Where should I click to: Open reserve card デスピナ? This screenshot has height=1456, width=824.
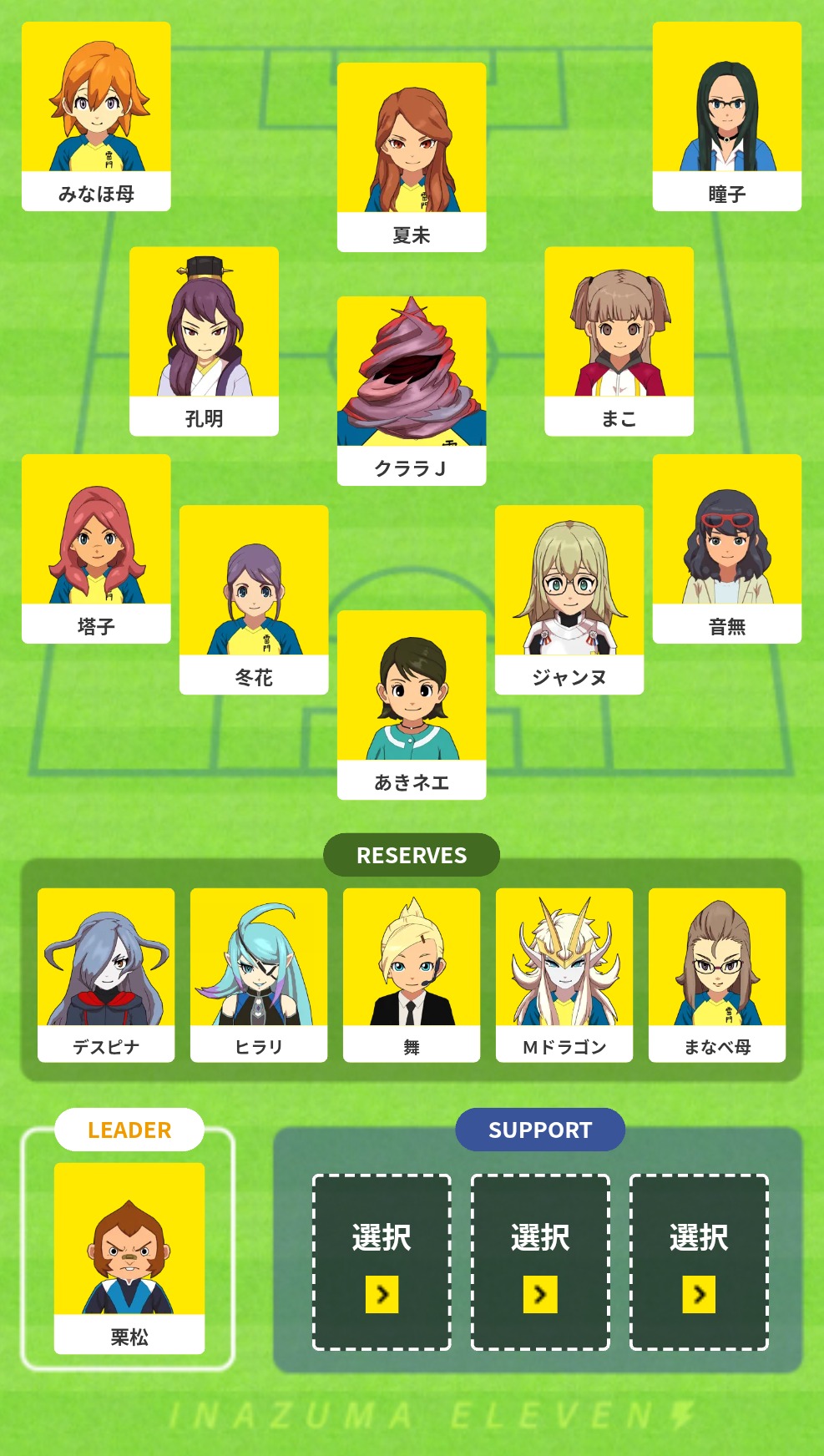[x=106, y=974]
